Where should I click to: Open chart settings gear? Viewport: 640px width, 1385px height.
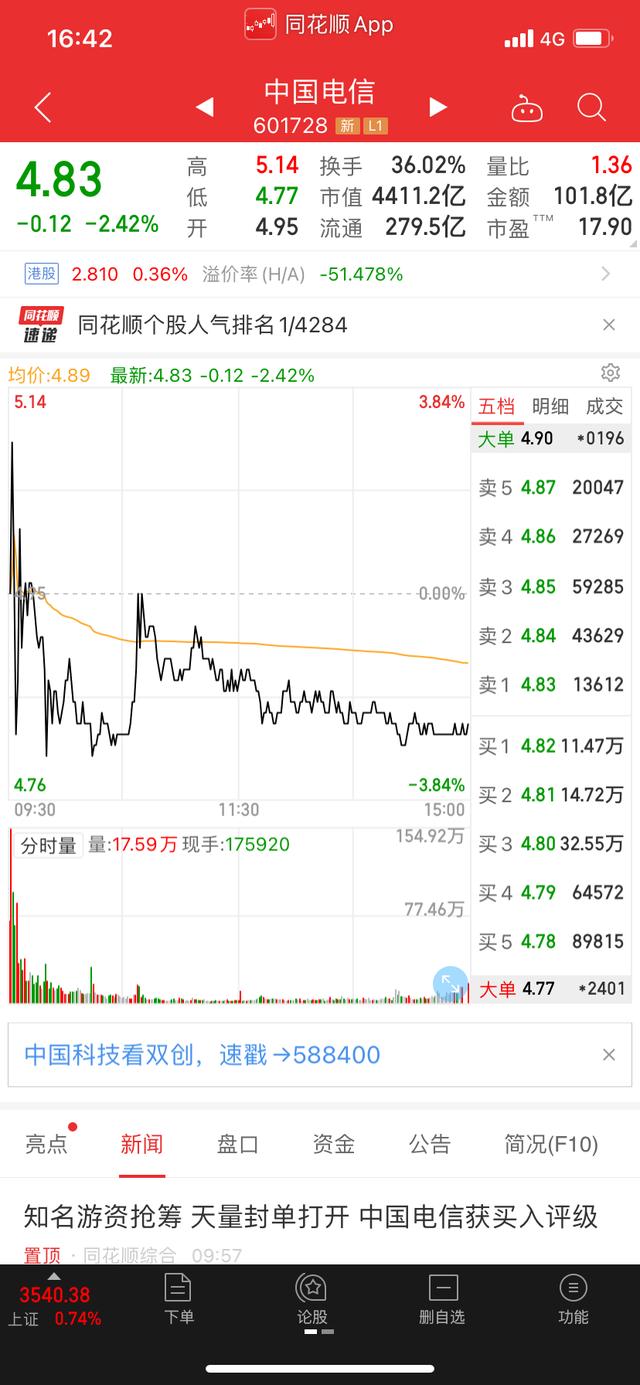[x=610, y=373]
